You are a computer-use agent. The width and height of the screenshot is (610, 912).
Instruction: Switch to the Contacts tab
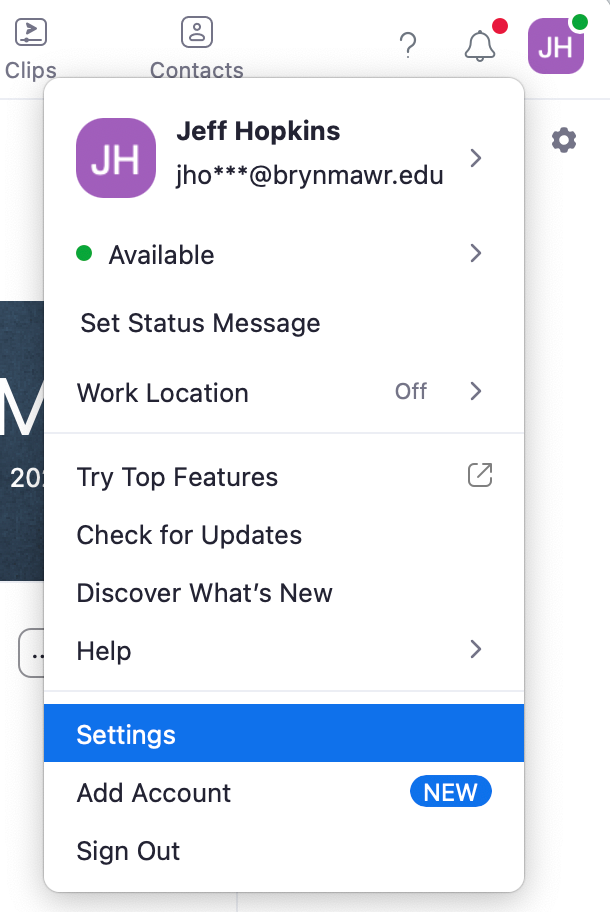pyautogui.click(x=196, y=47)
